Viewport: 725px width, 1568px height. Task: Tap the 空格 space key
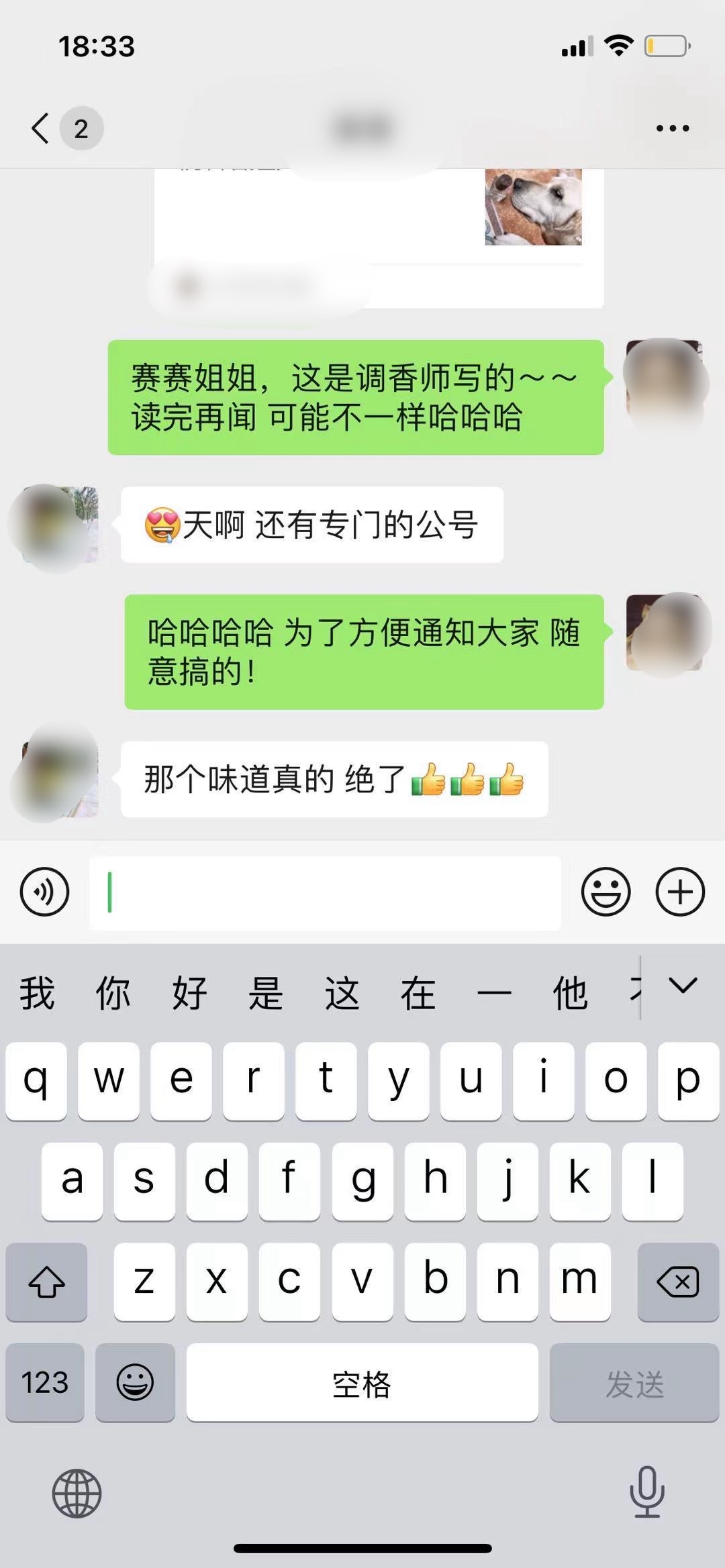pyautogui.click(x=362, y=1382)
